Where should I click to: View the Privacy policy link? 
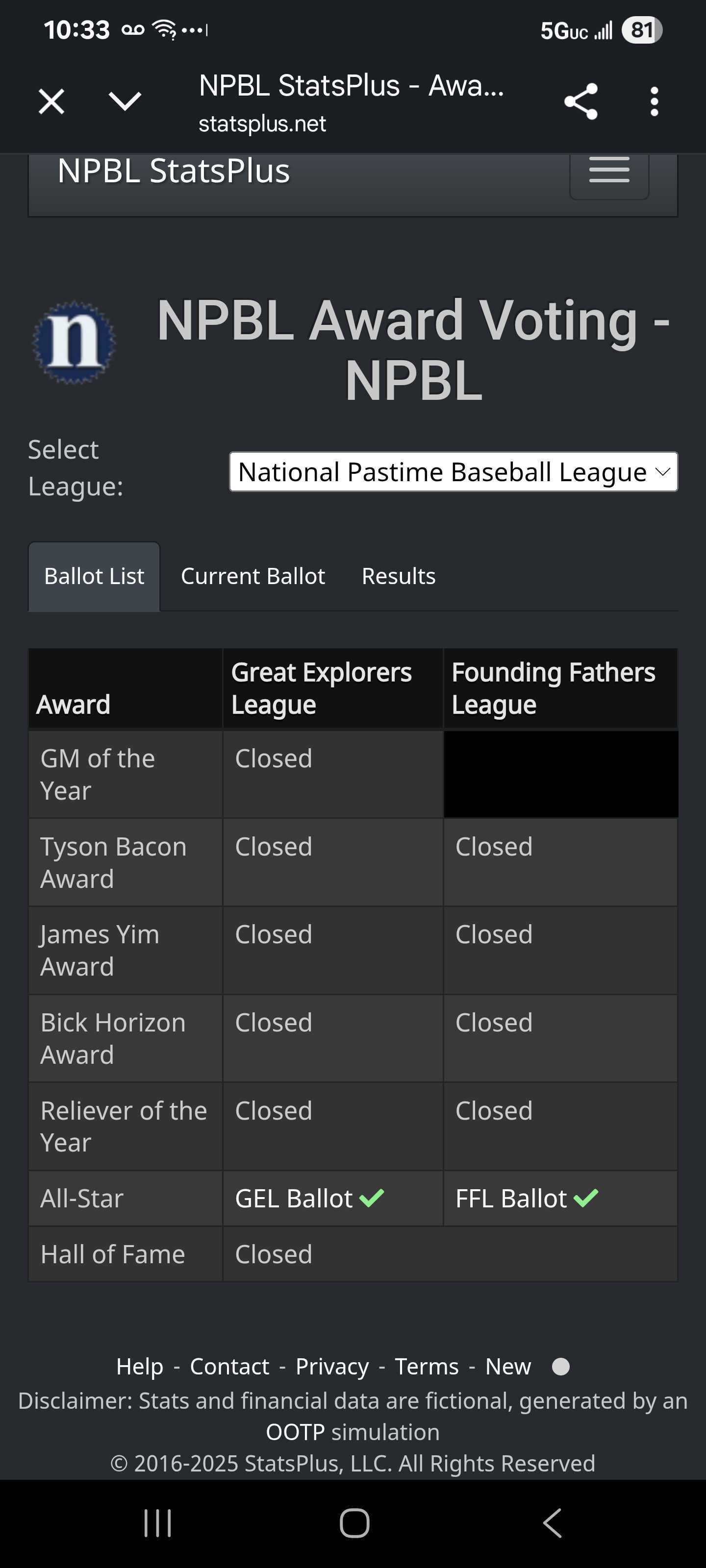[x=332, y=1367]
